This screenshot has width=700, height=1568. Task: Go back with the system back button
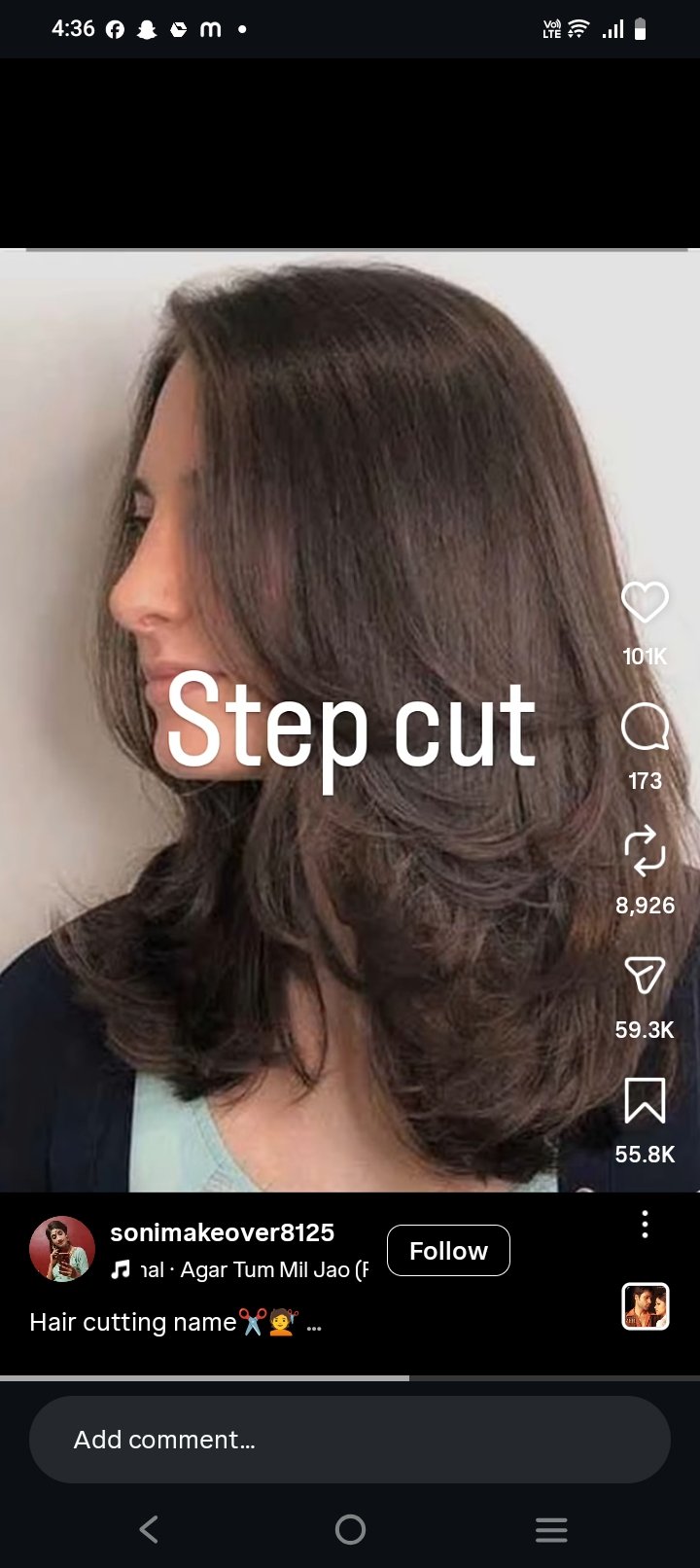pos(149,1529)
